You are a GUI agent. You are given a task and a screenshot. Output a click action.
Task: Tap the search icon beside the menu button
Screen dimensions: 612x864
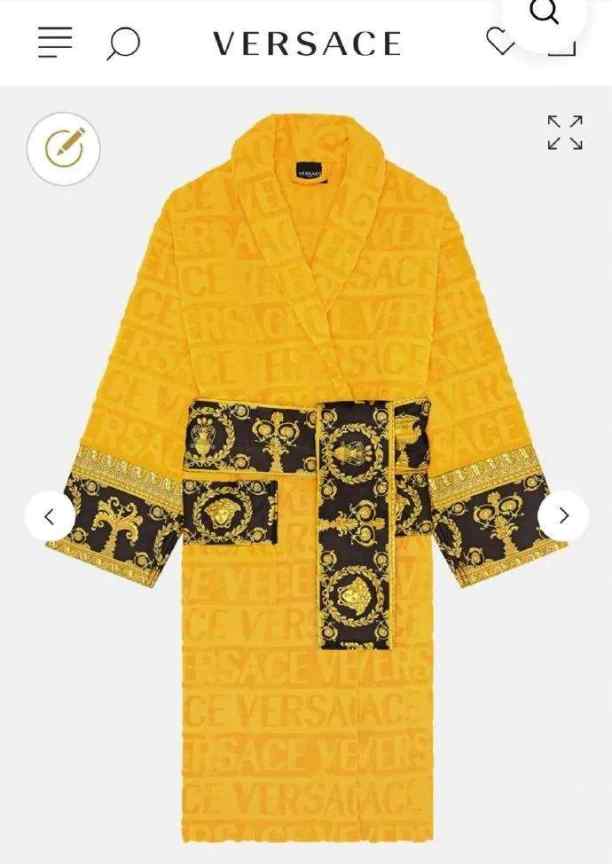[122, 43]
